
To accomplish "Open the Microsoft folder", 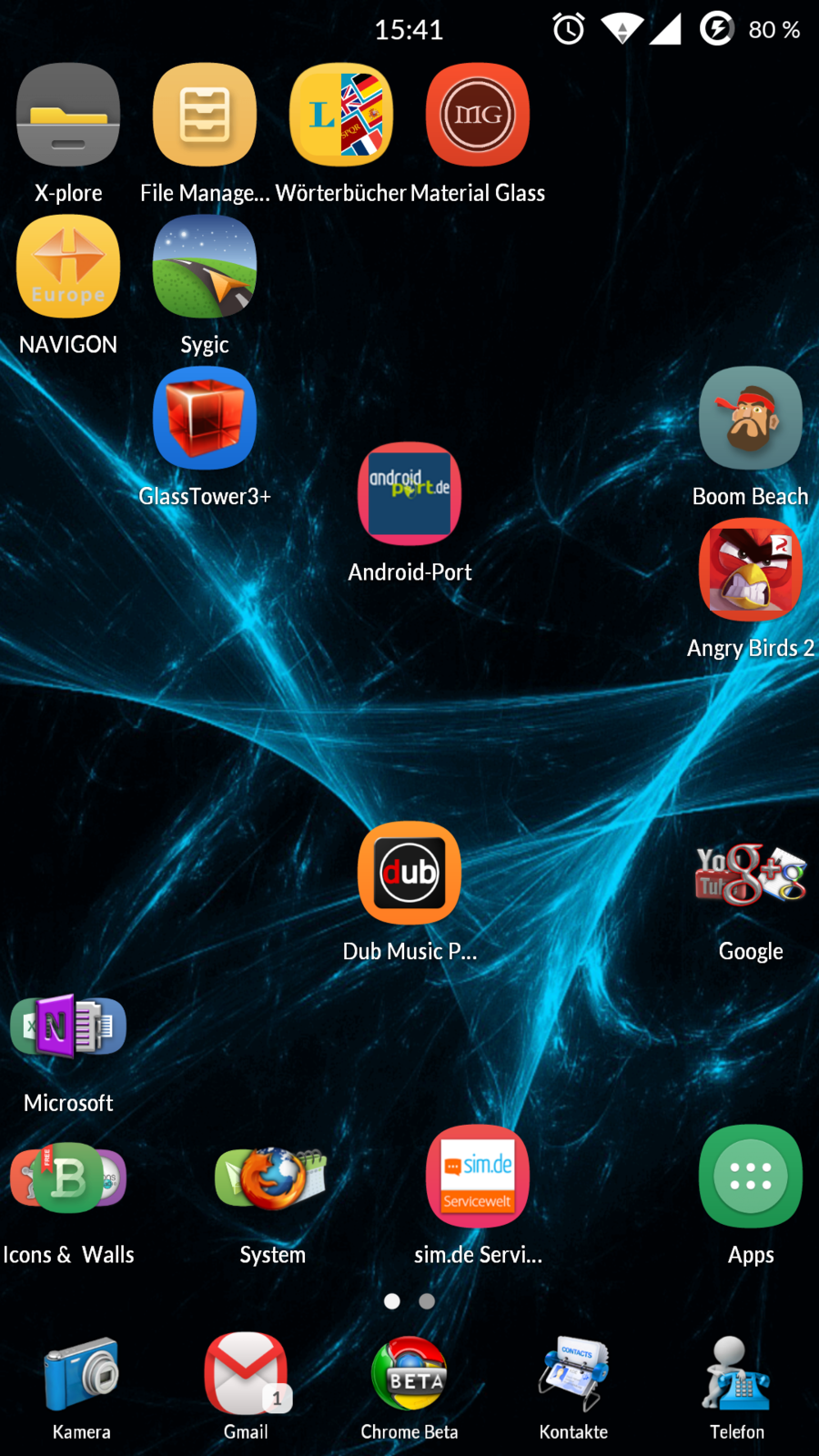I will pos(68,1026).
